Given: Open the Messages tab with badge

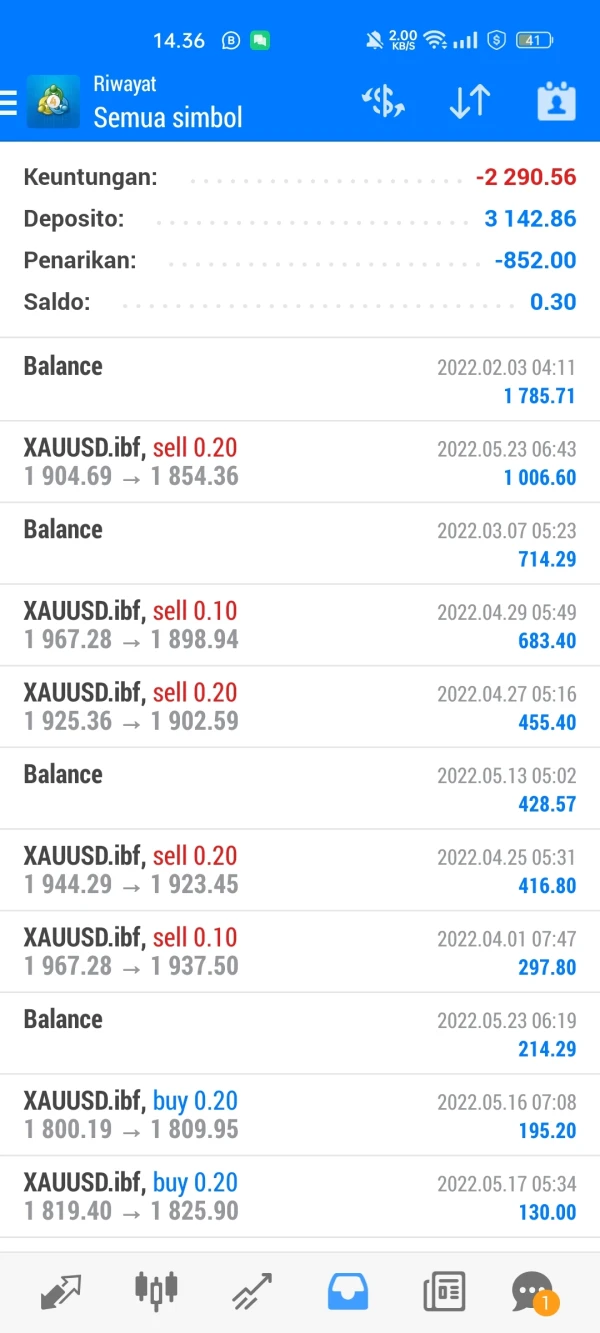Looking at the screenshot, I should tap(533, 1291).
